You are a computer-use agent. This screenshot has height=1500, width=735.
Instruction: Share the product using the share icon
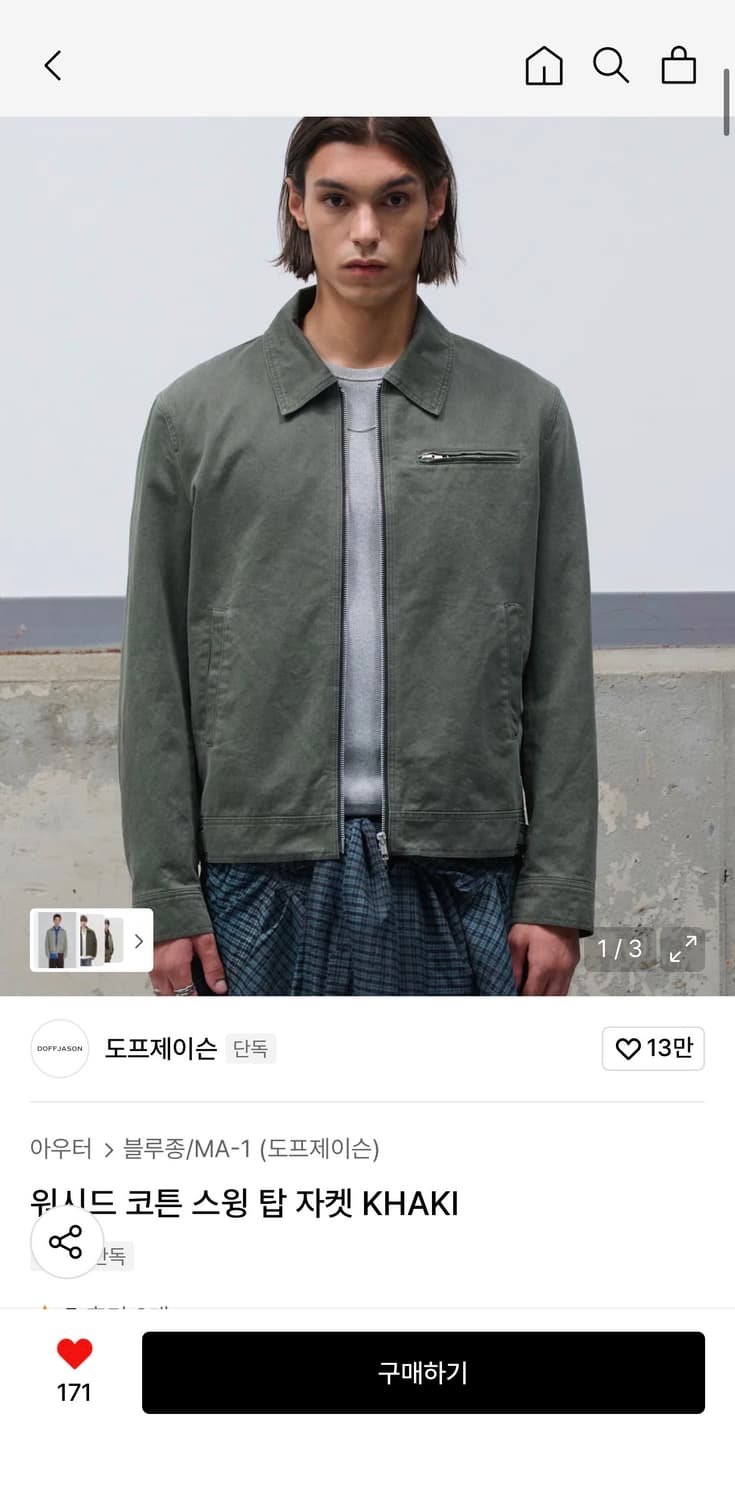[x=67, y=1243]
